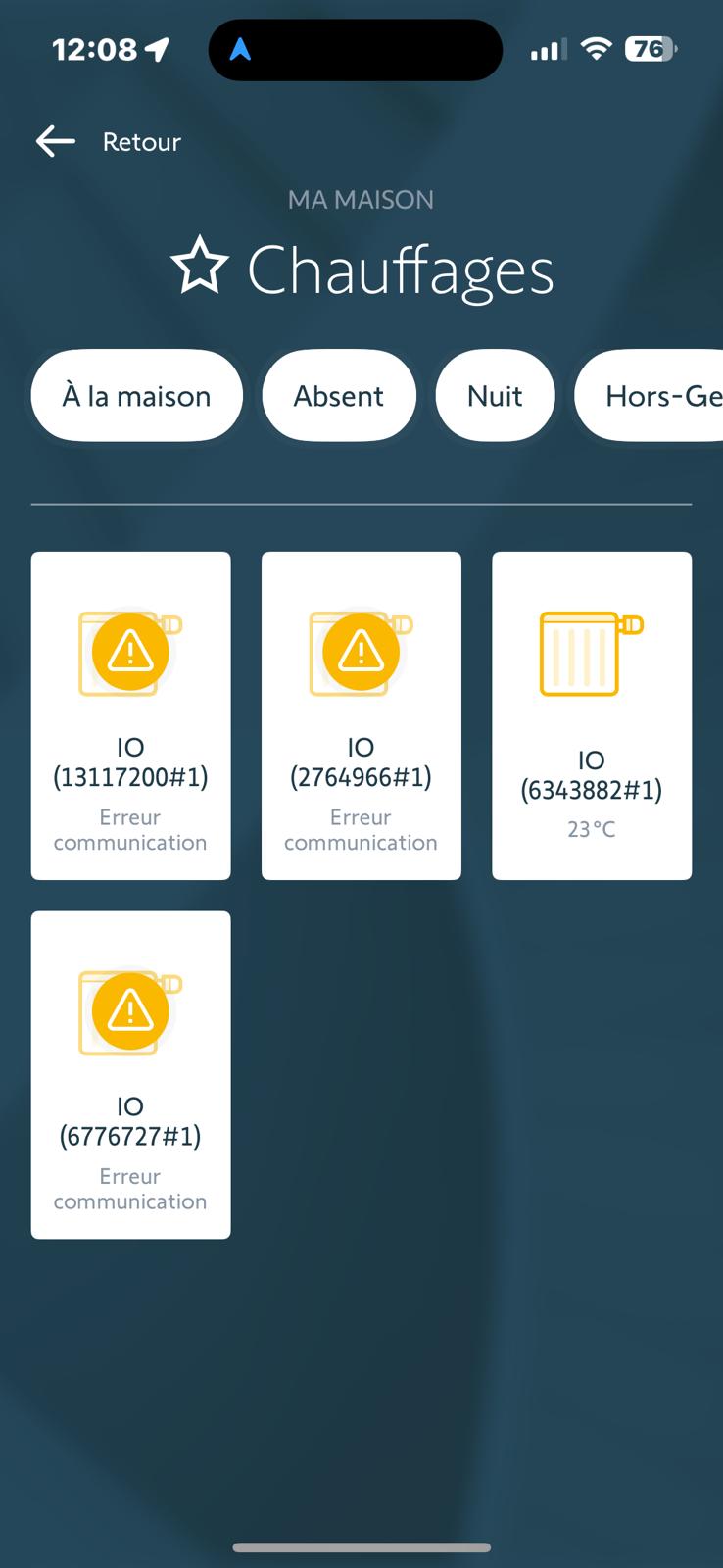
Task: Activate the Absent heating mode
Action: click(339, 396)
